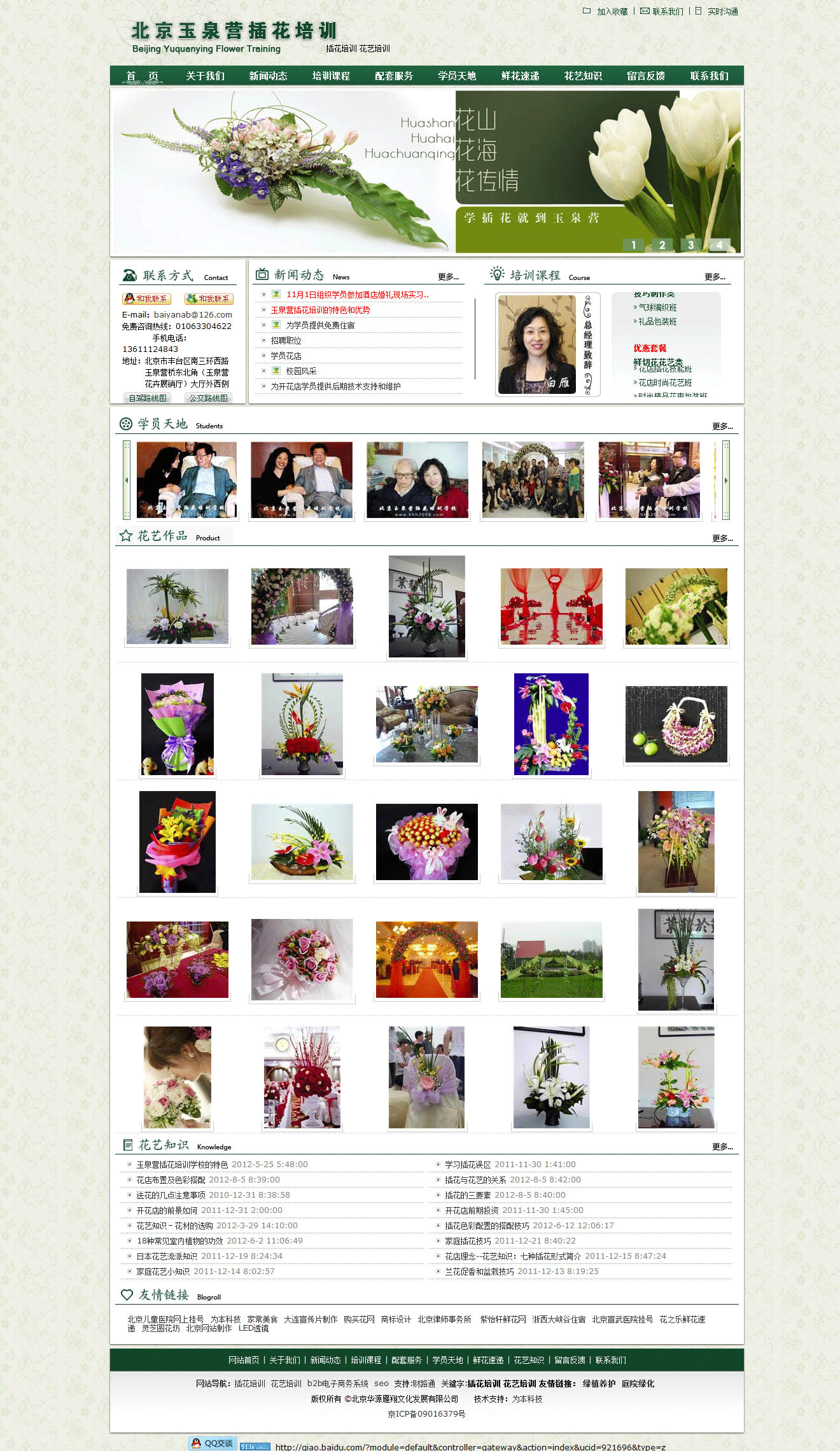The image size is (840, 1451).
Task: Show more news with 新闻动态 更多
Action: tap(448, 277)
